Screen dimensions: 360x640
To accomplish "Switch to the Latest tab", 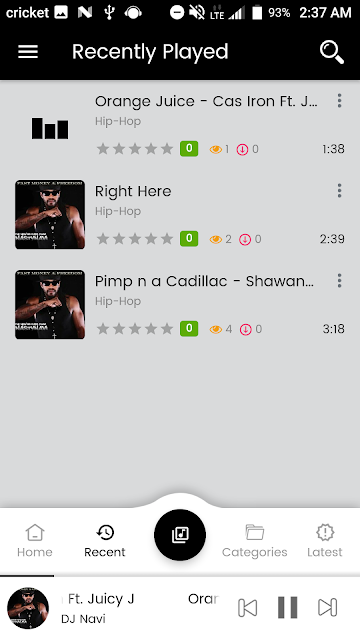I will pyautogui.click(x=325, y=541).
